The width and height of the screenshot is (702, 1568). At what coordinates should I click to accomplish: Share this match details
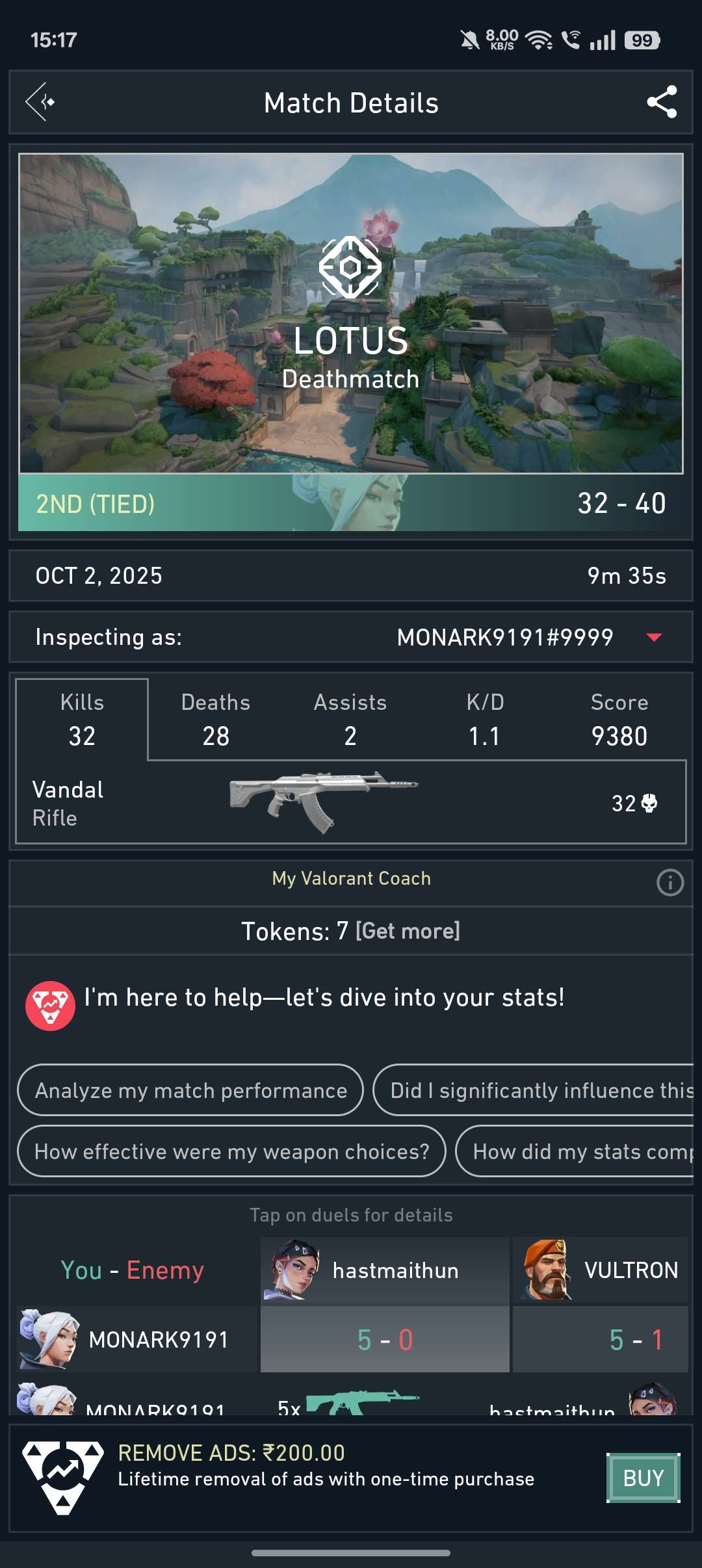[662, 102]
